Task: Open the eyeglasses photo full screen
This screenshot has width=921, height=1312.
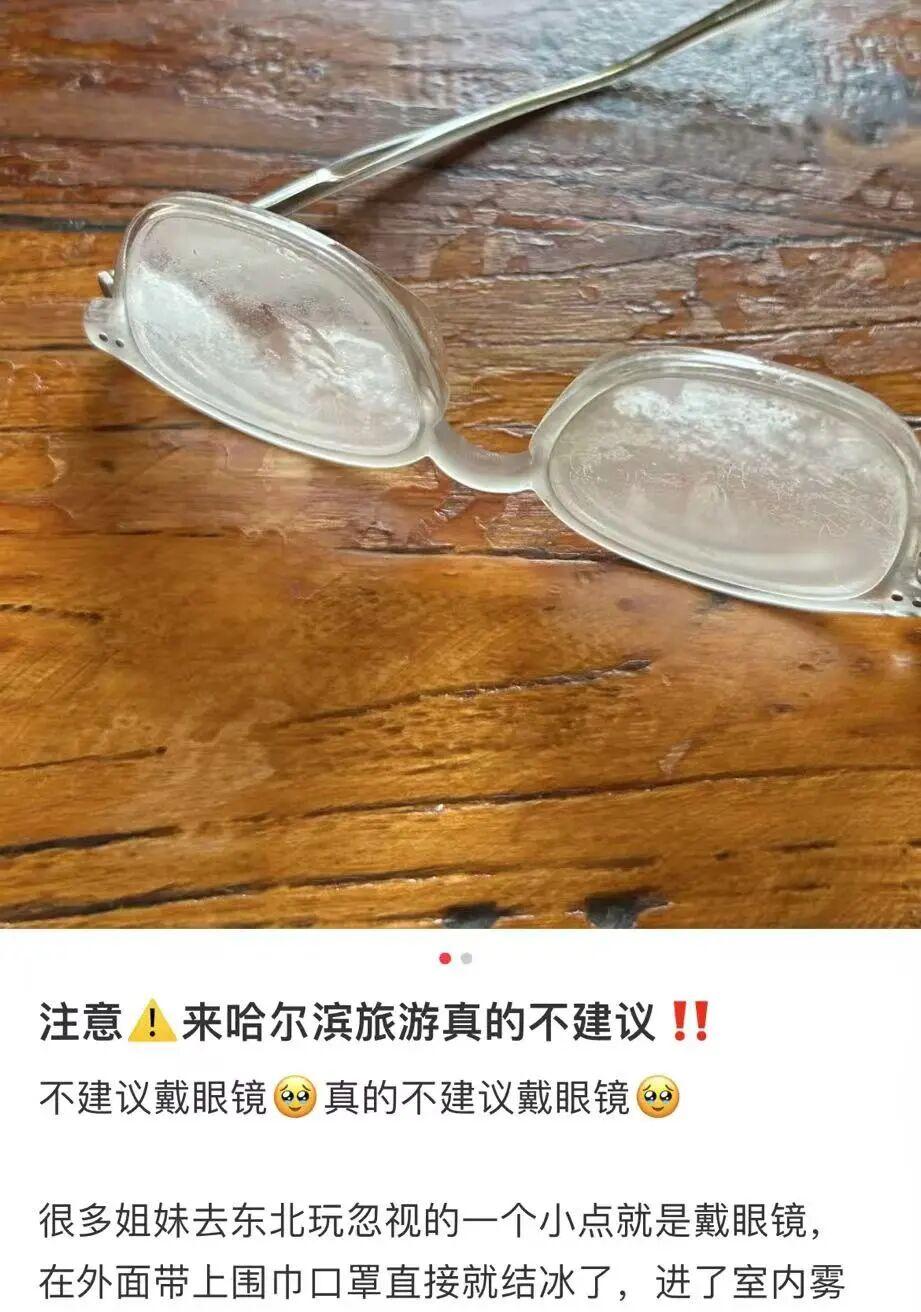Action: pos(460,460)
